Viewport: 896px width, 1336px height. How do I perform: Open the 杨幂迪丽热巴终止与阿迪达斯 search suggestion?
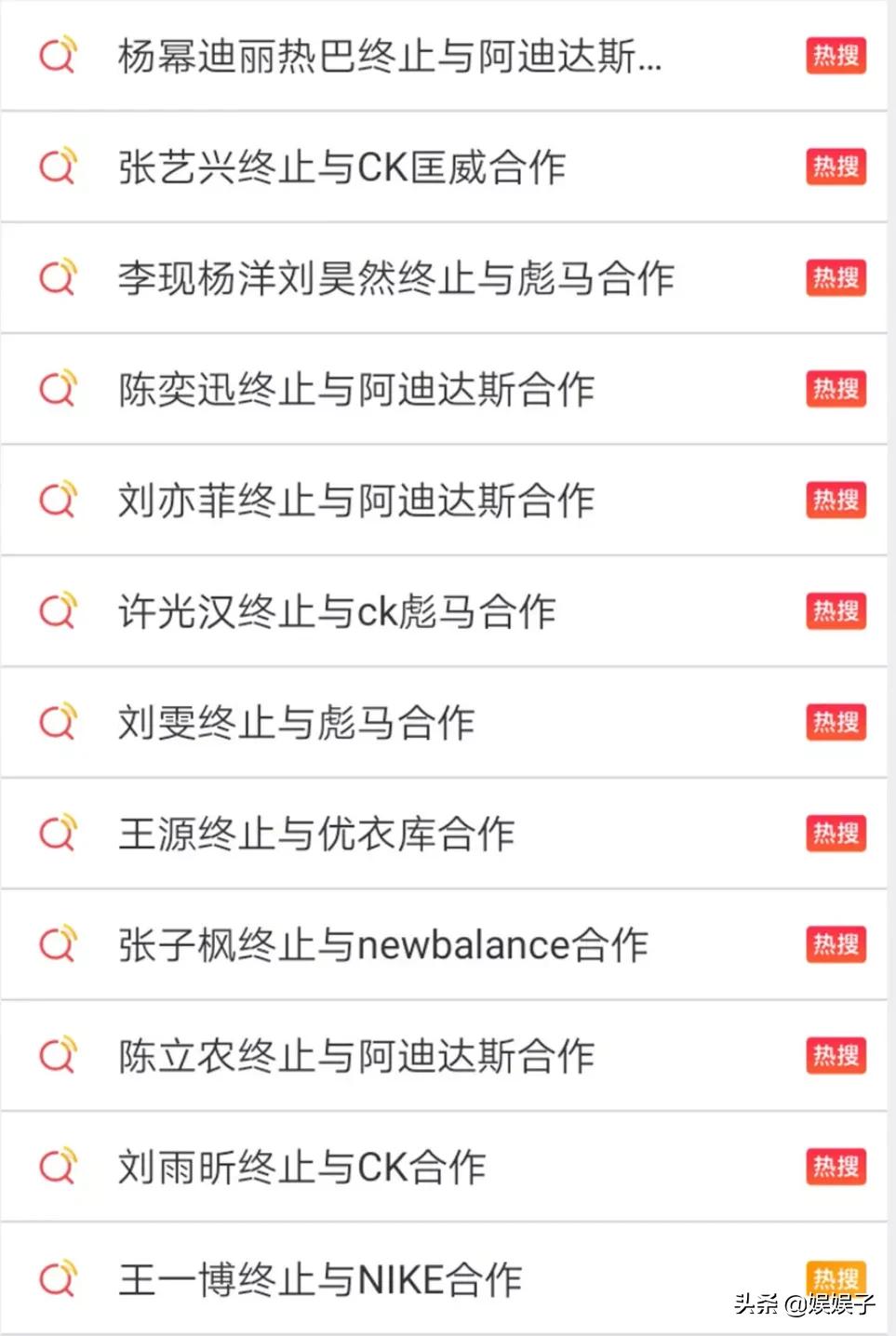pos(389,56)
